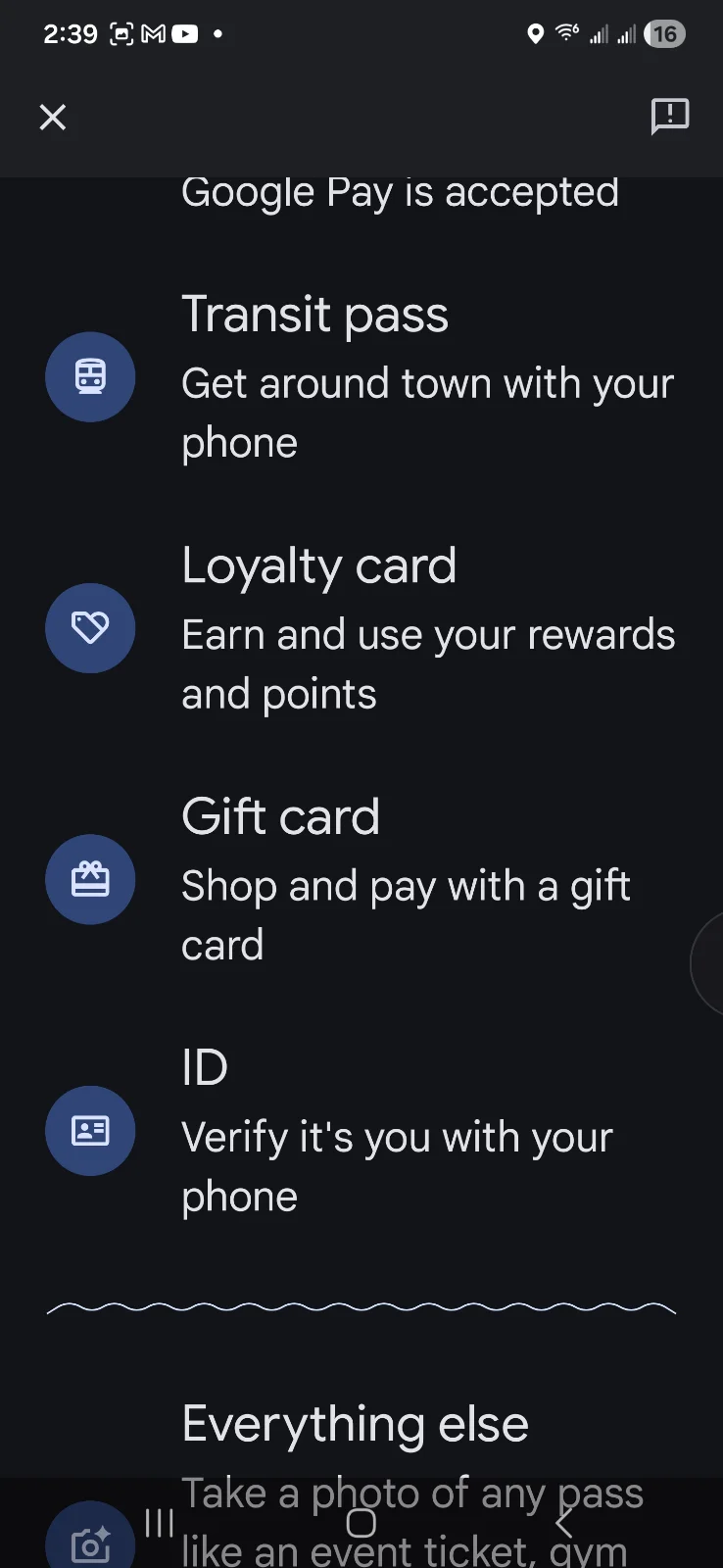Tap the Gmail notification icon
723x1568 pixels.
[x=152, y=33]
